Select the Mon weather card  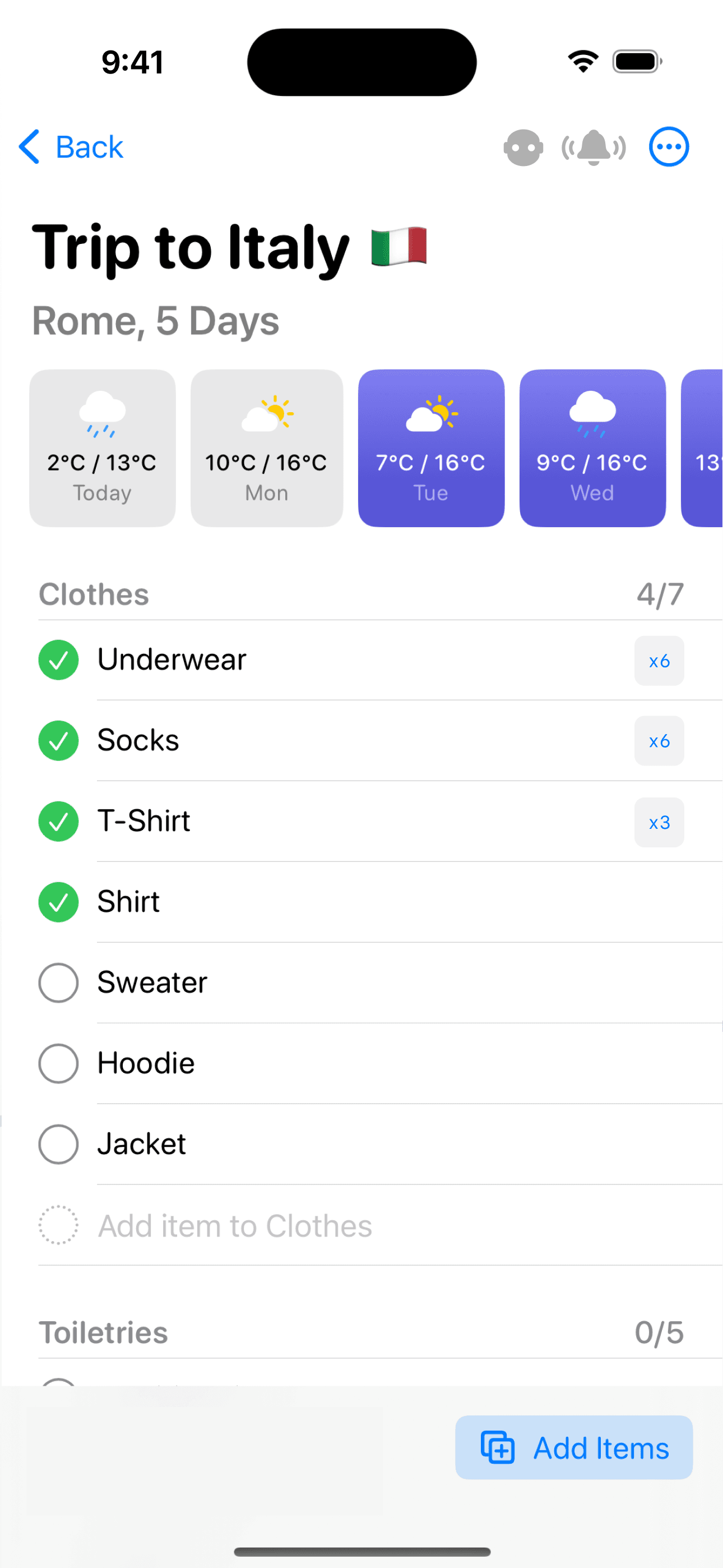[267, 448]
